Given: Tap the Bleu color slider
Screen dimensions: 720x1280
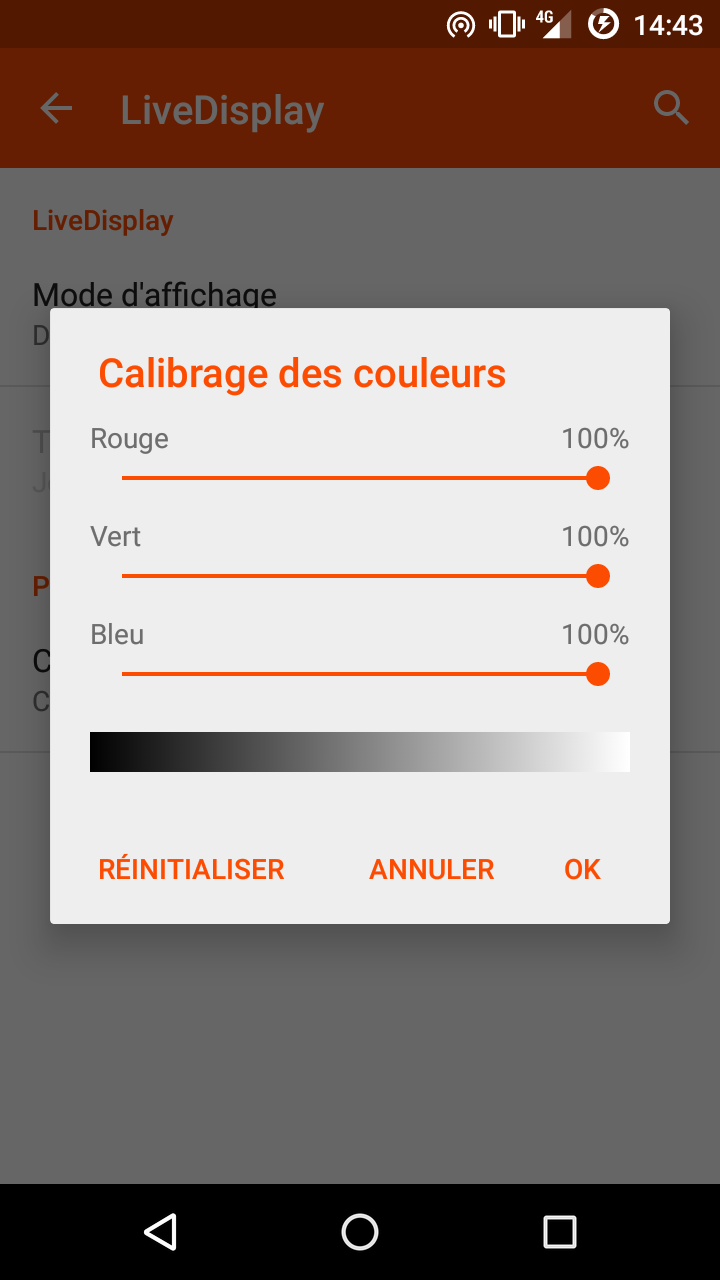Looking at the screenshot, I should (360, 674).
